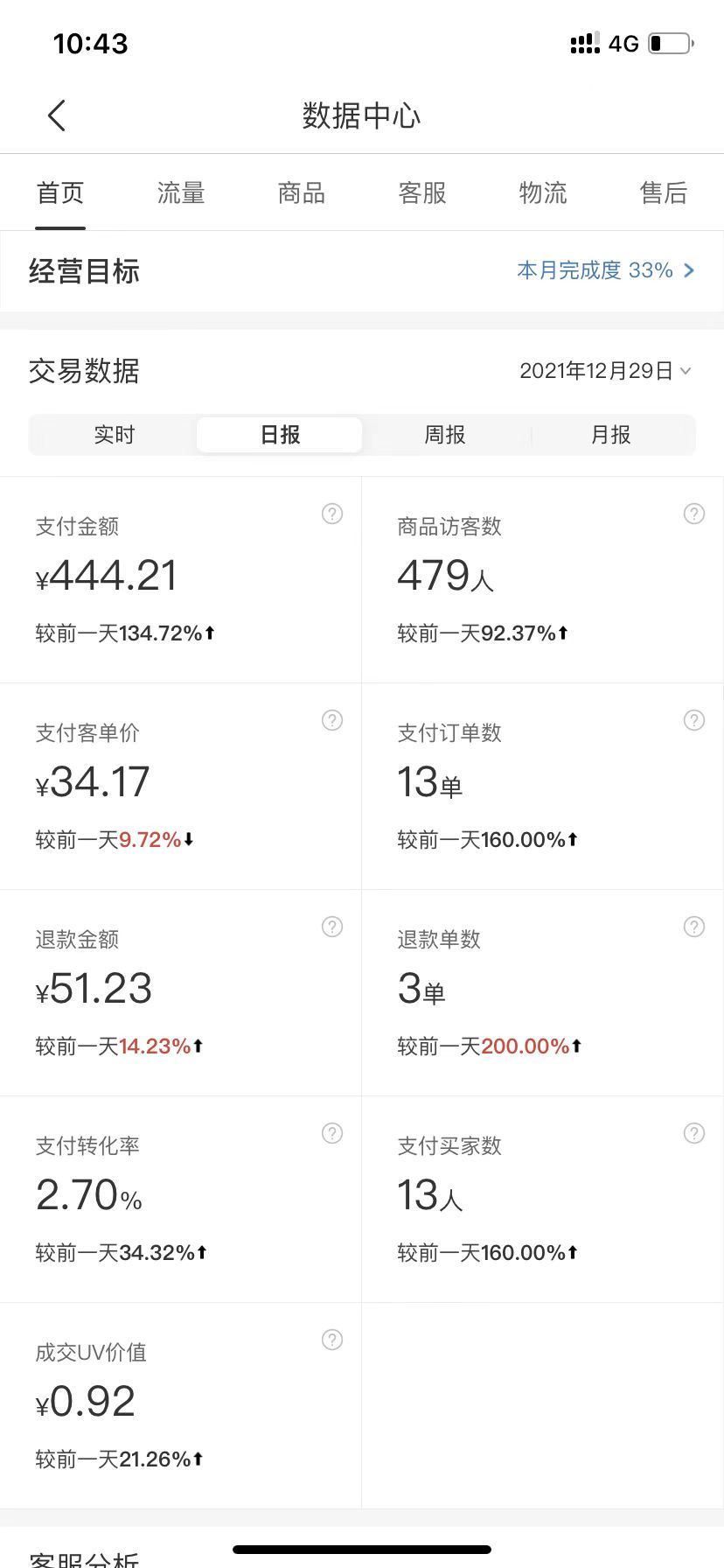
Task: Tap the help icon for 成交UV价值
Action: (x=332, y=1340)
